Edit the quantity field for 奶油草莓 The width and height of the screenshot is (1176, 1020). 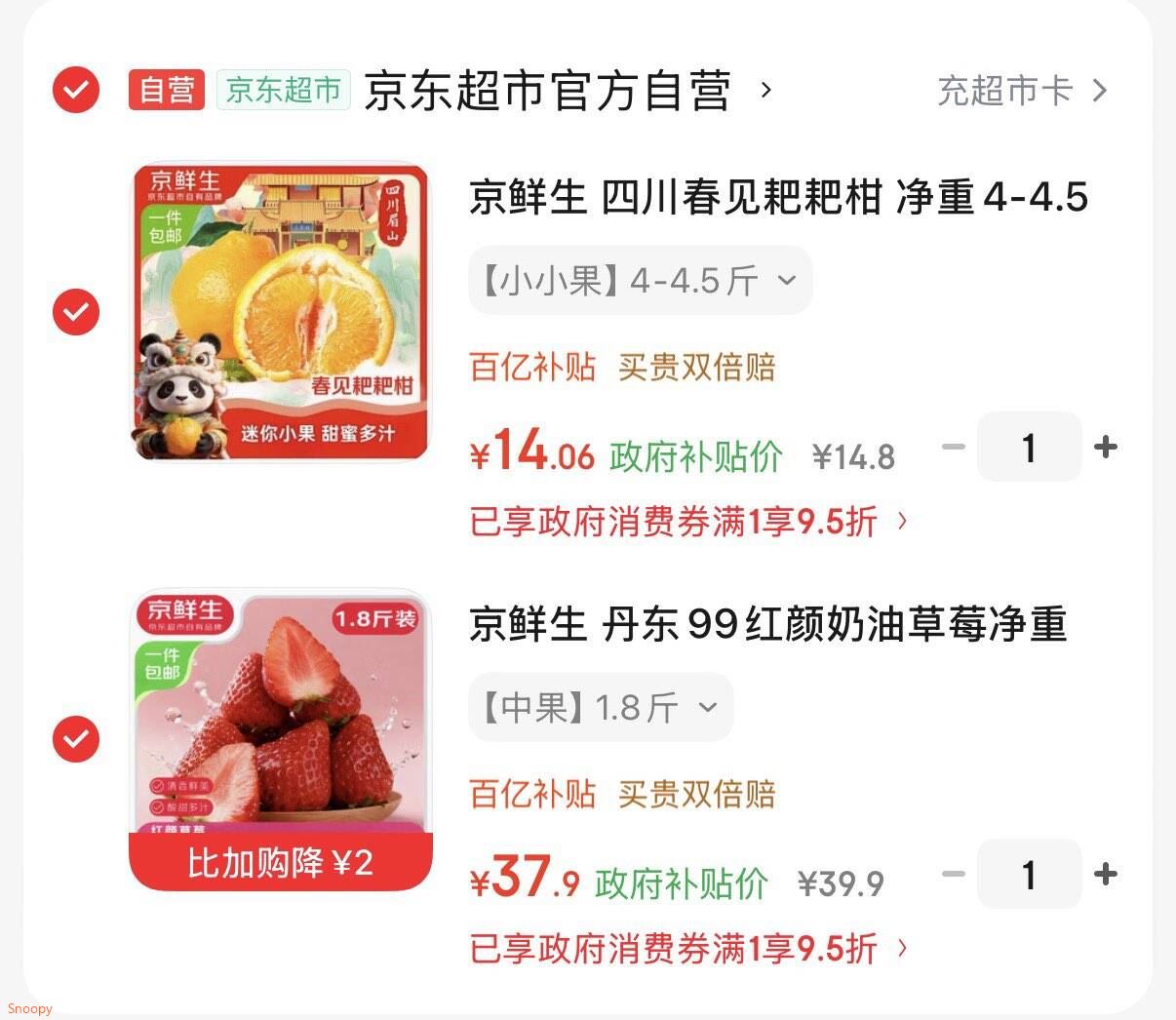1029,875
